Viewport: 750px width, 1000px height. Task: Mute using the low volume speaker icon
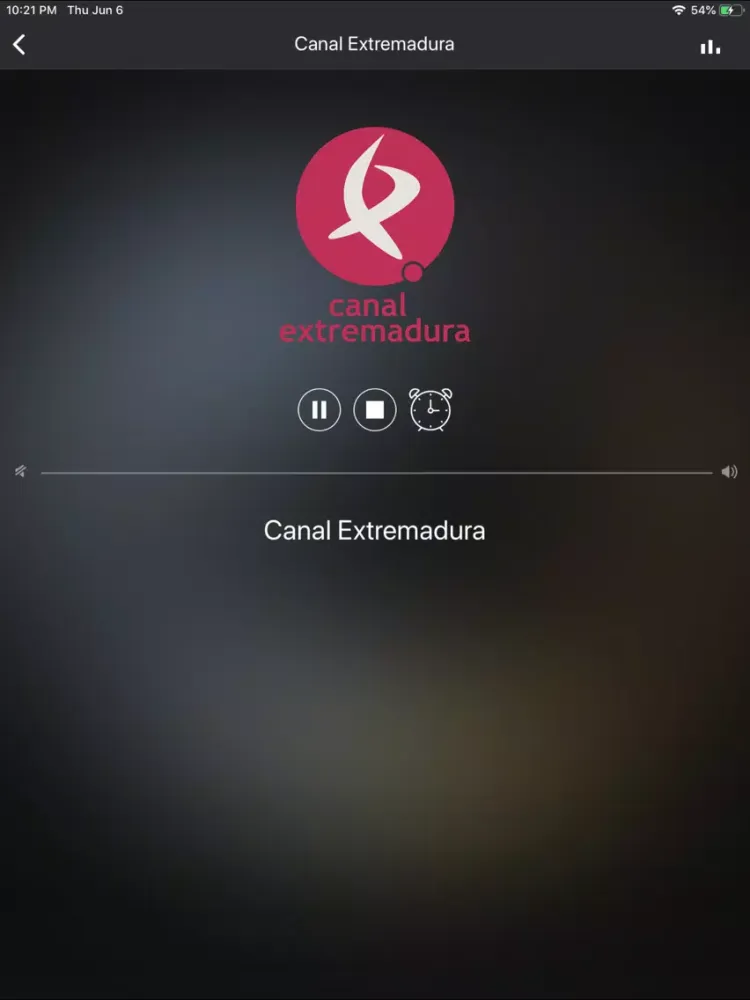point(20,472)
